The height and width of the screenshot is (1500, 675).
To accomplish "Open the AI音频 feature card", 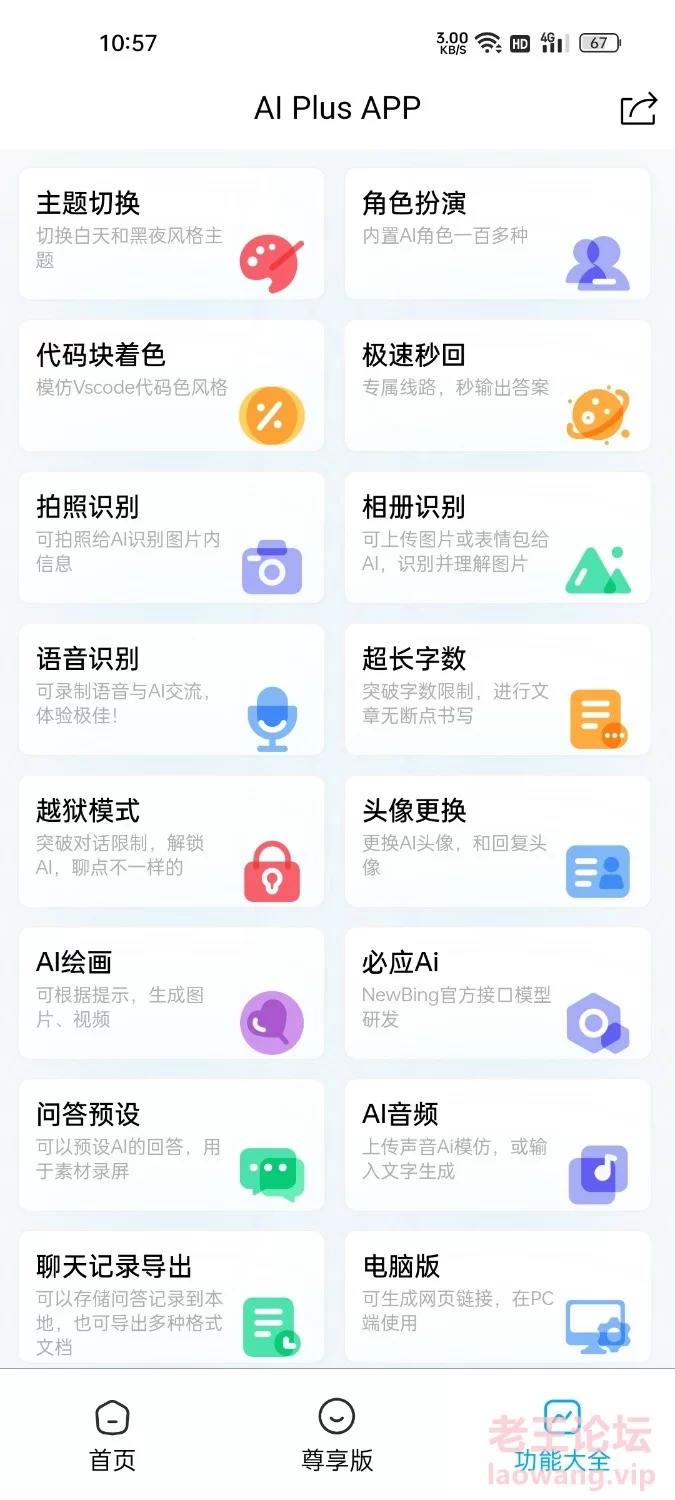I will click(498, 1146).
